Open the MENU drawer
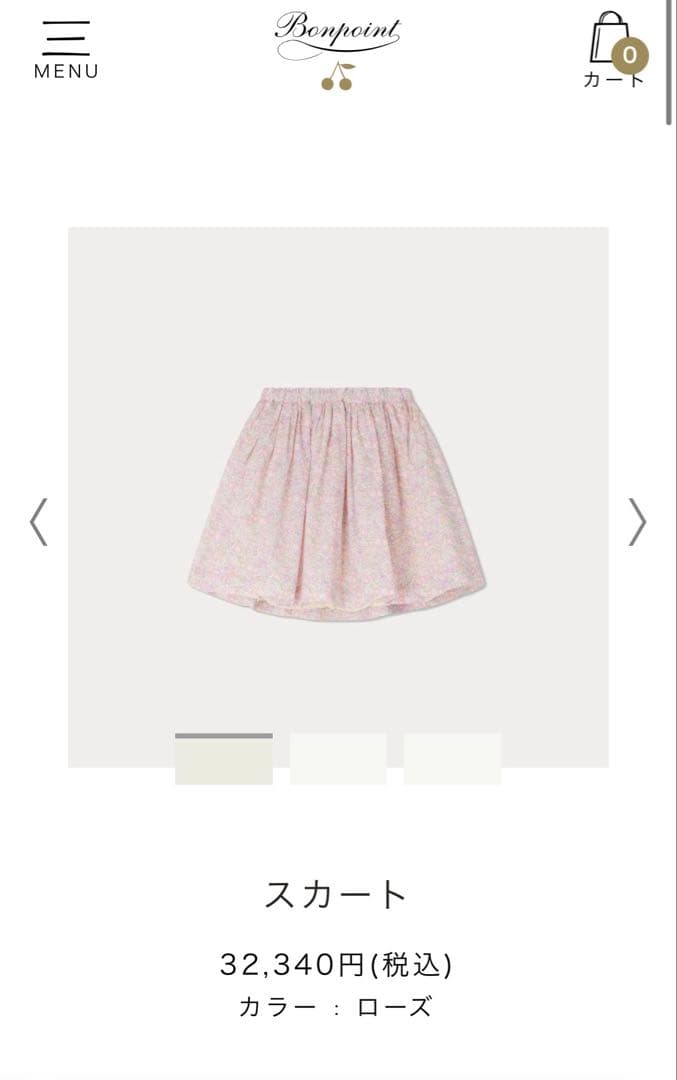 tap(66, 49)
